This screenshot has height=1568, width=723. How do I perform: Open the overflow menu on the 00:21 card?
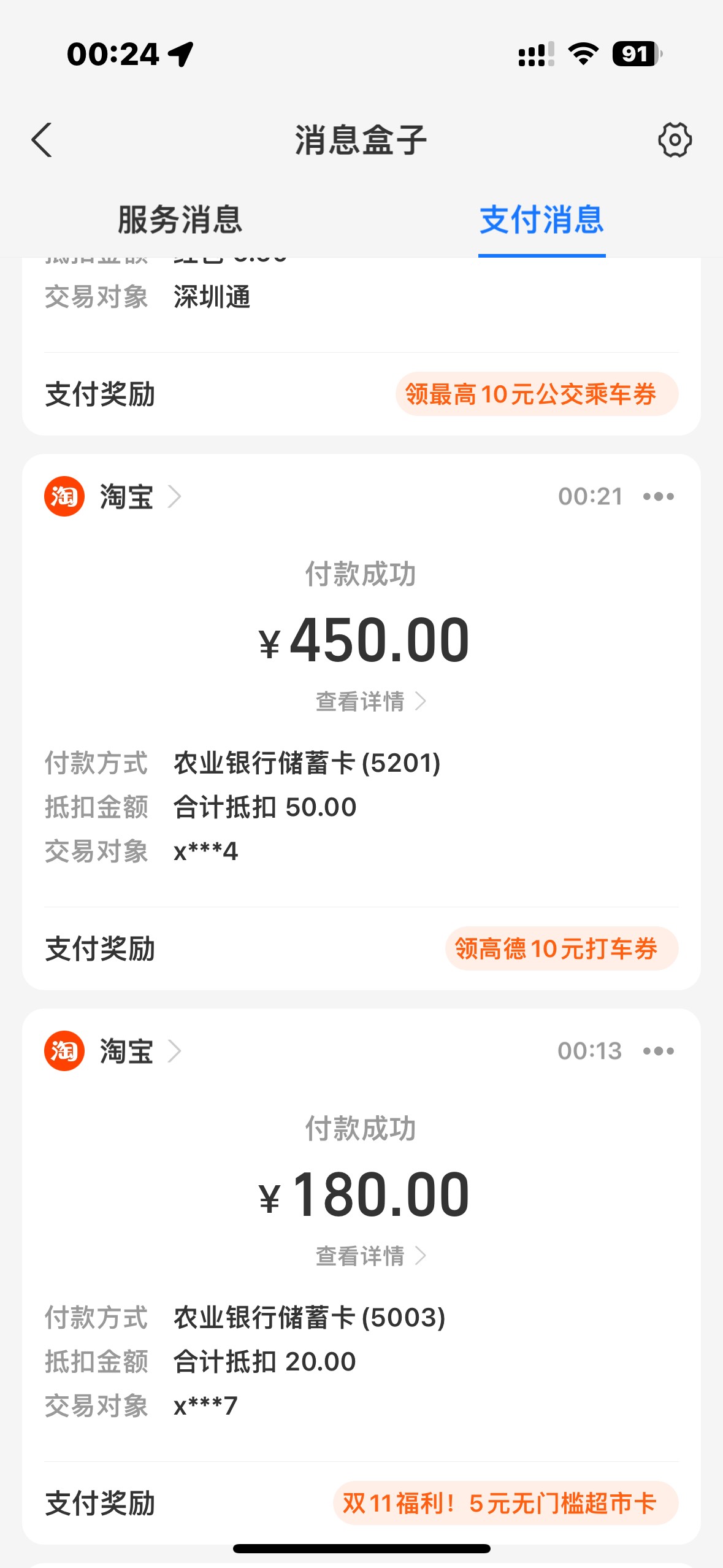[659, 496]
